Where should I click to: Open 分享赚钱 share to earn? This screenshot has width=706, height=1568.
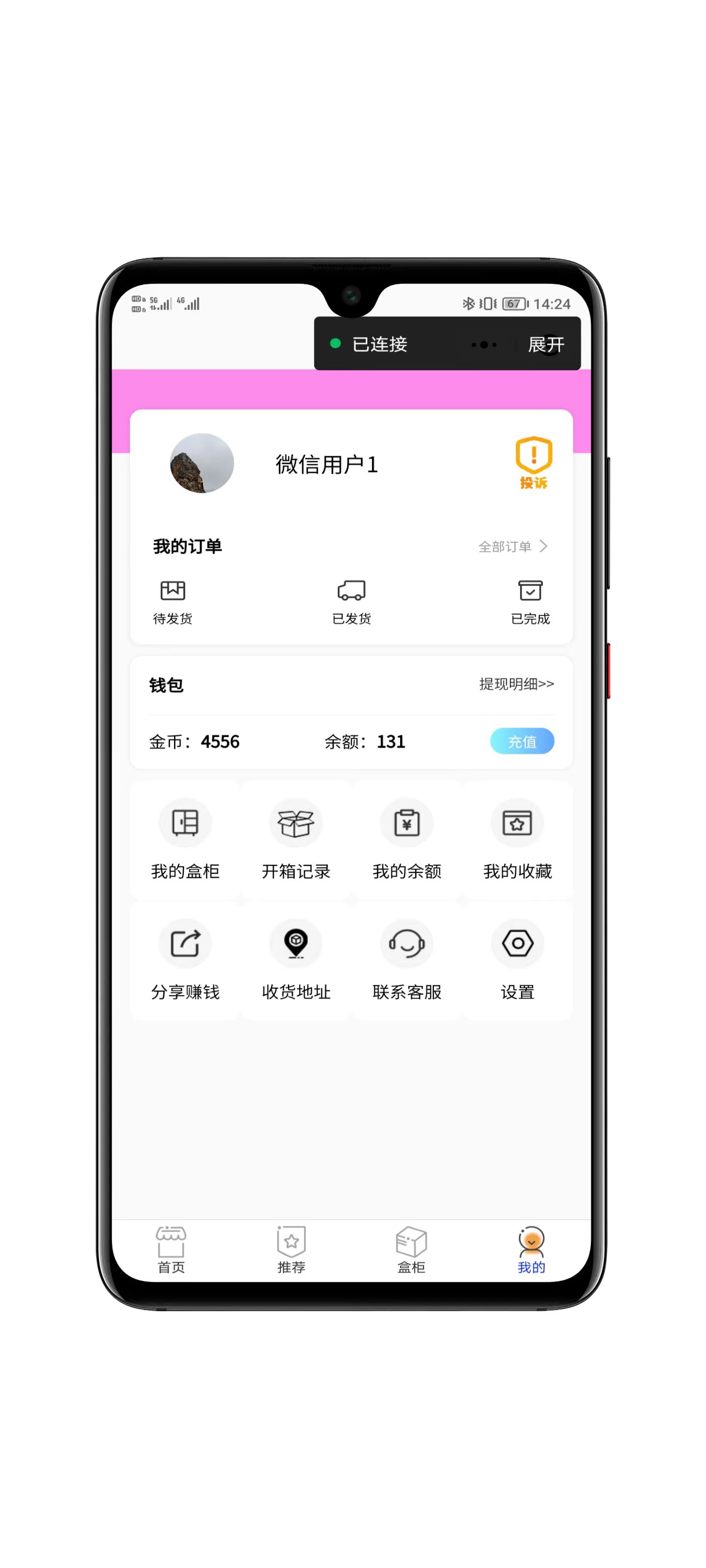185,960
